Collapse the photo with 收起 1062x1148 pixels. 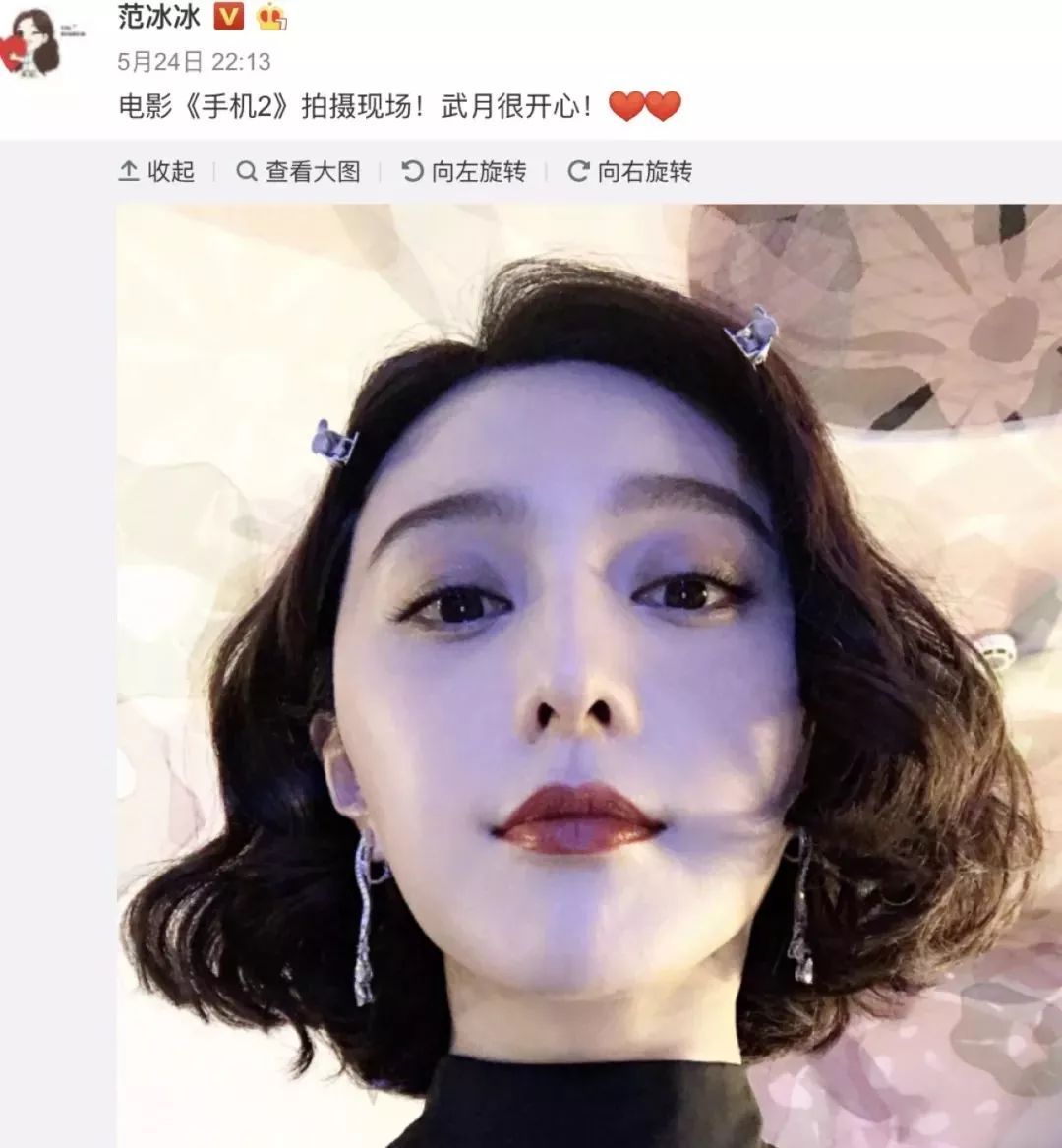coord(157,172)
